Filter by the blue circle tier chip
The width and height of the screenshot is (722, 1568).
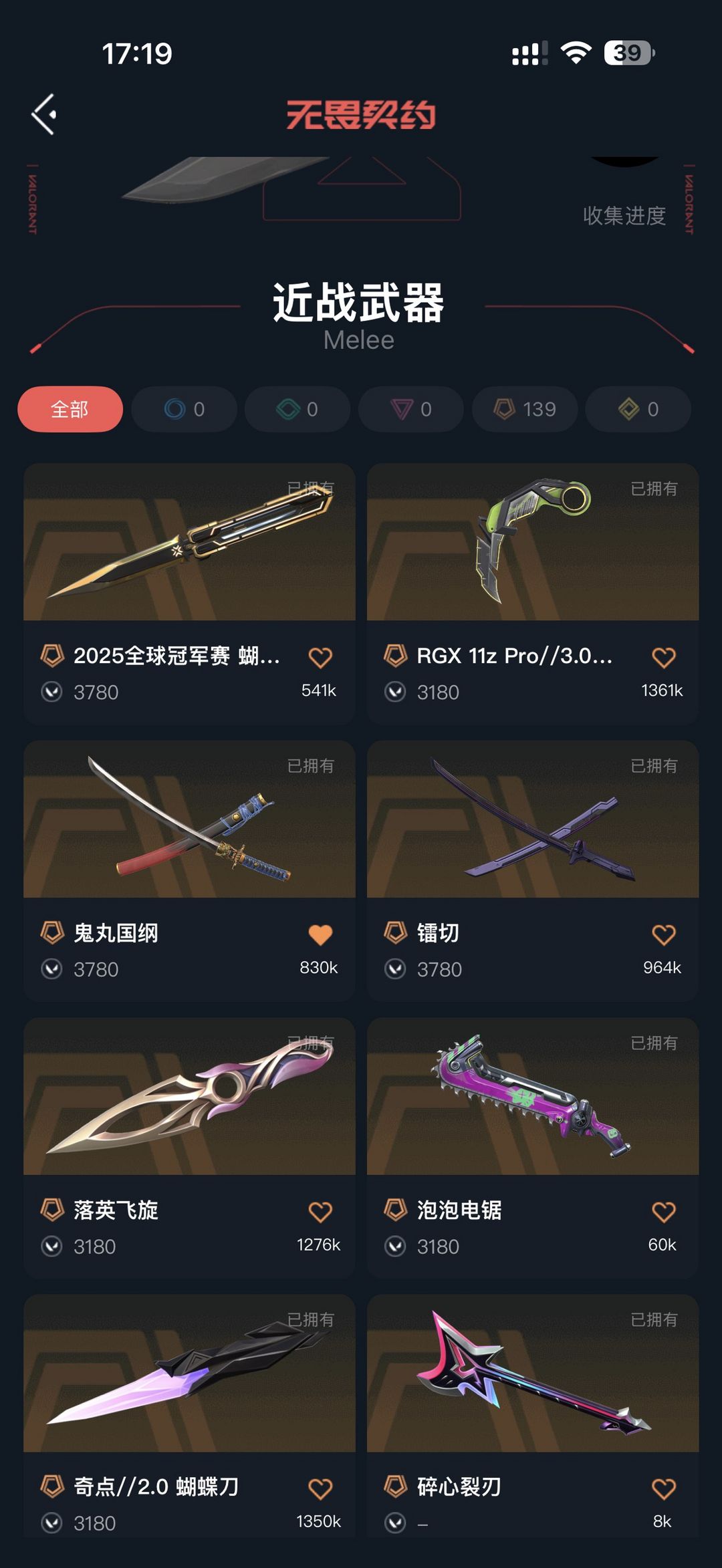click(184, 409)
